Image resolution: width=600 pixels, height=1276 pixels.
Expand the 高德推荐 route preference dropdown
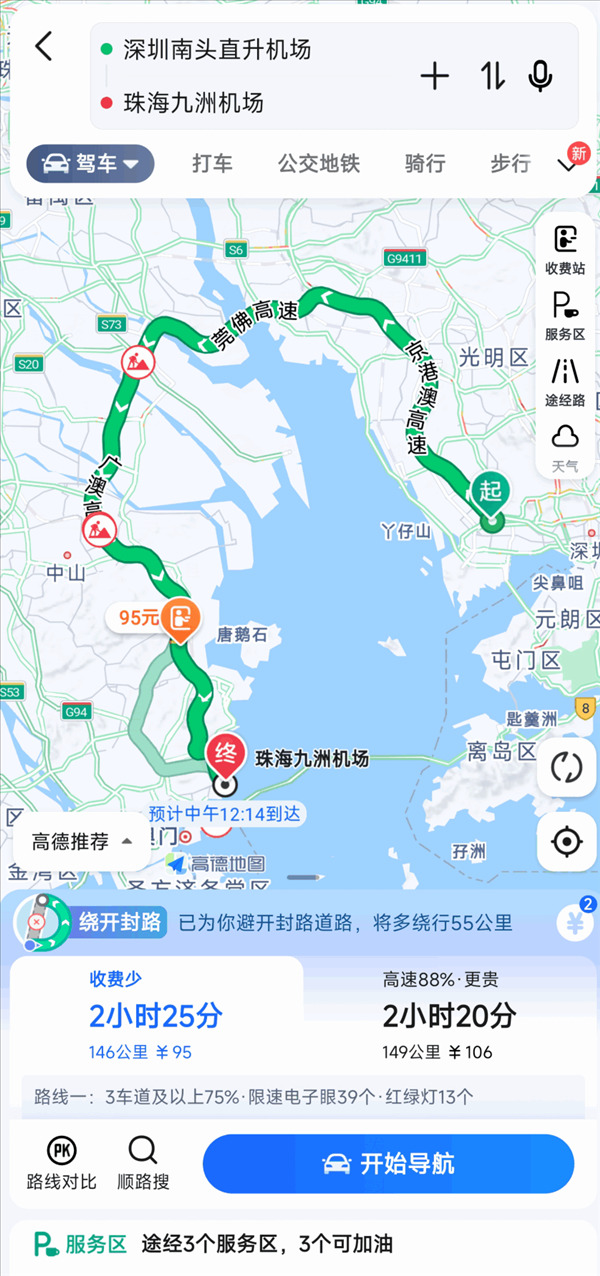pyautogui.click(x=82, y=841)
